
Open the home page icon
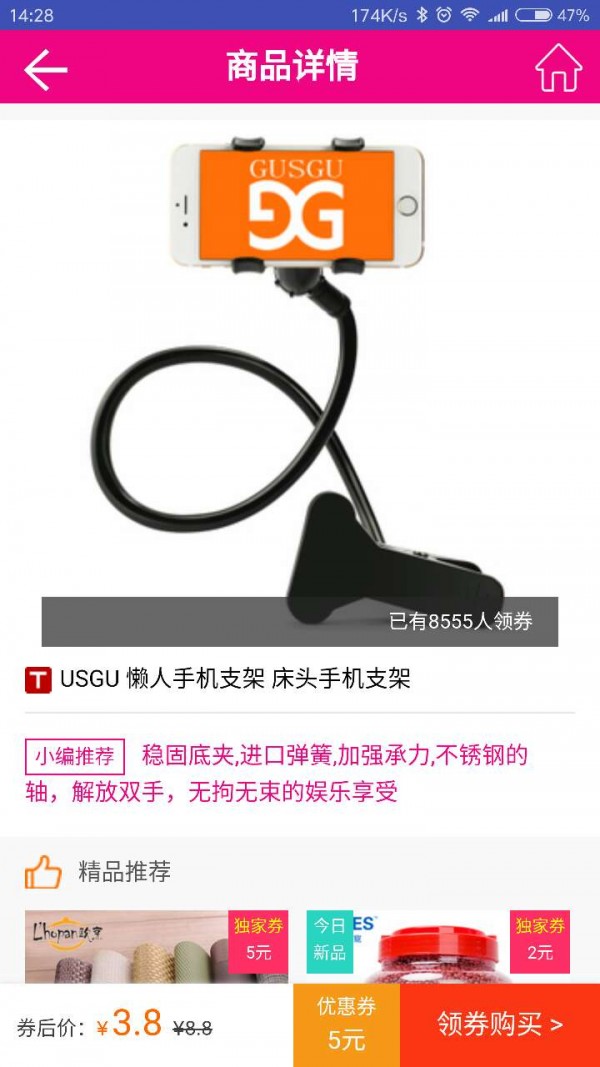(x=557, y=68)
